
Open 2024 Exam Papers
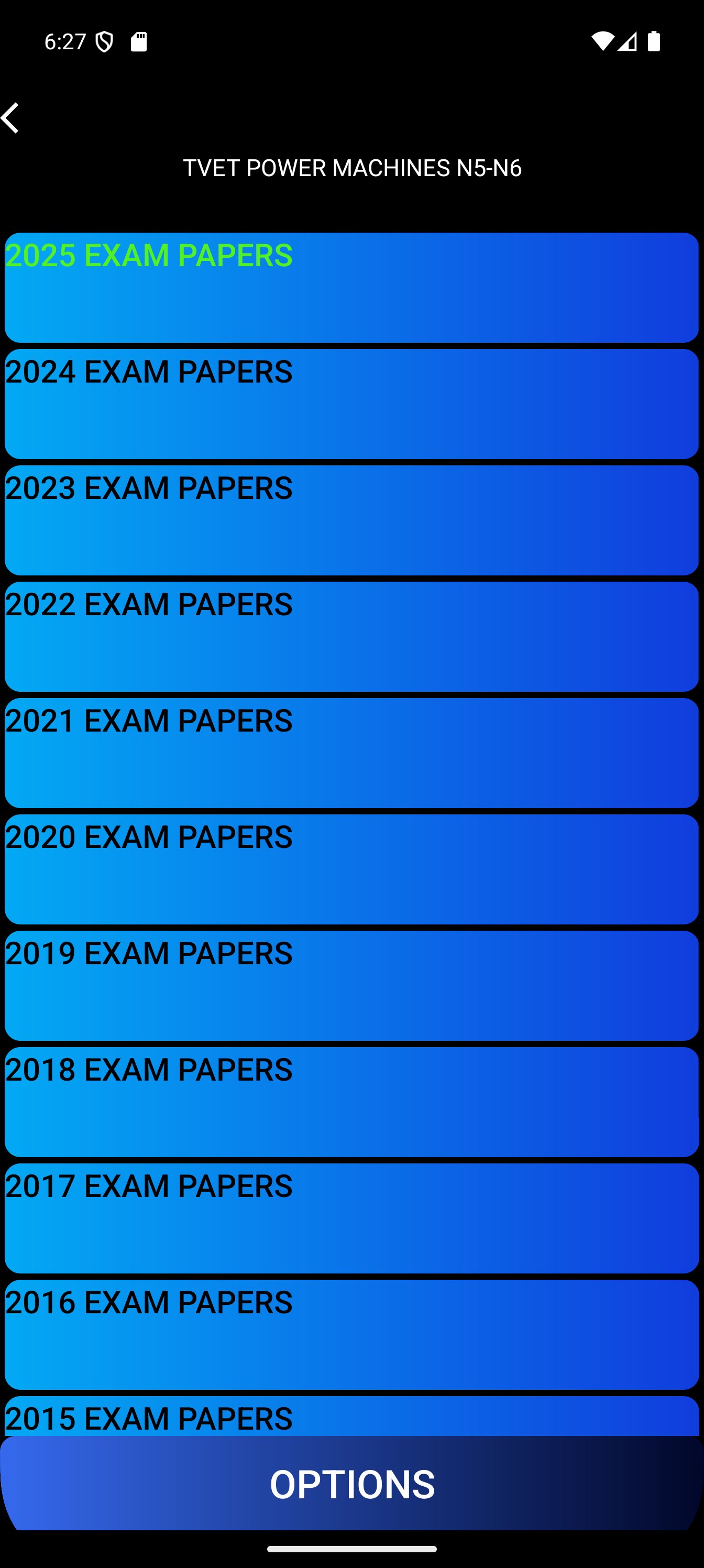[x=351, y=403]
